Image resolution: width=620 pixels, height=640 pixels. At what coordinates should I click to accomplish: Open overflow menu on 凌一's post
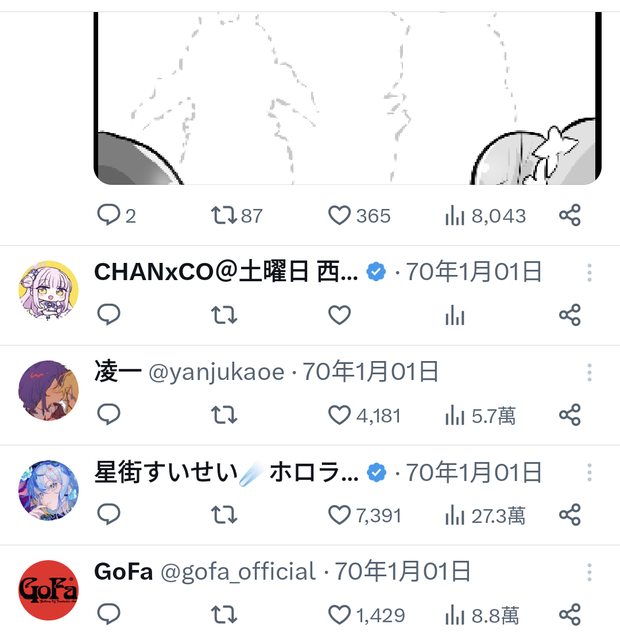[590, 372]
